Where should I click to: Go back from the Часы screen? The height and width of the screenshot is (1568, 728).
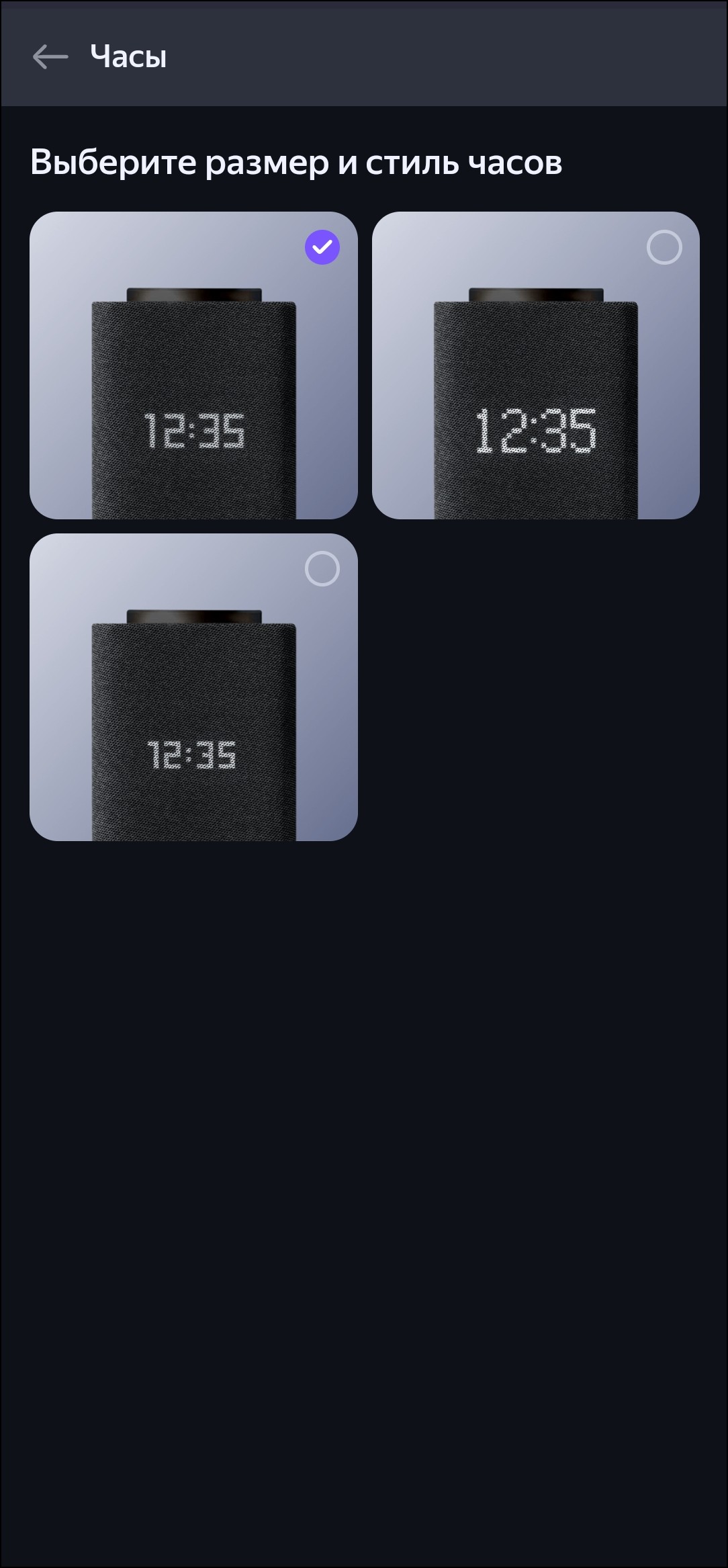(50, 56)
